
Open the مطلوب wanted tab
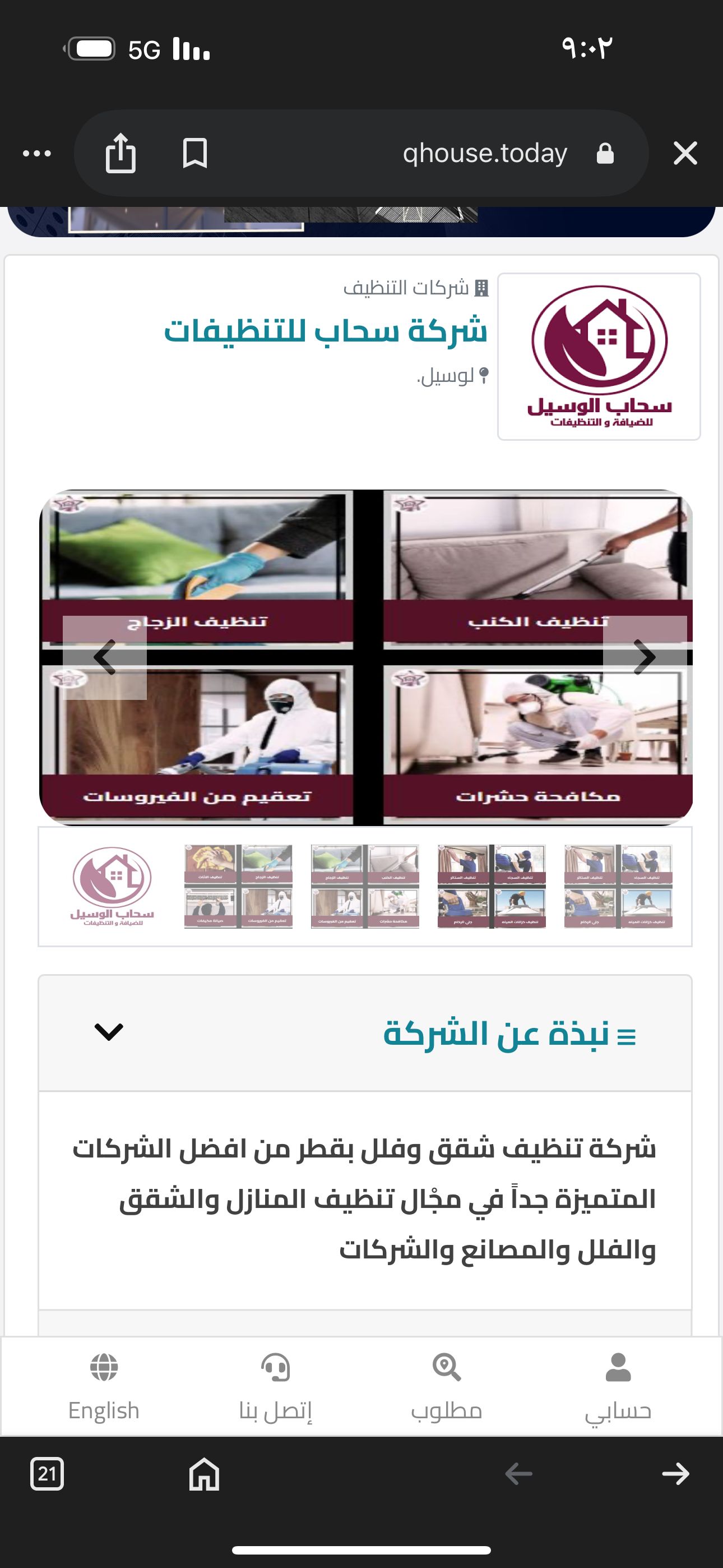click(x=447, y=1389)
